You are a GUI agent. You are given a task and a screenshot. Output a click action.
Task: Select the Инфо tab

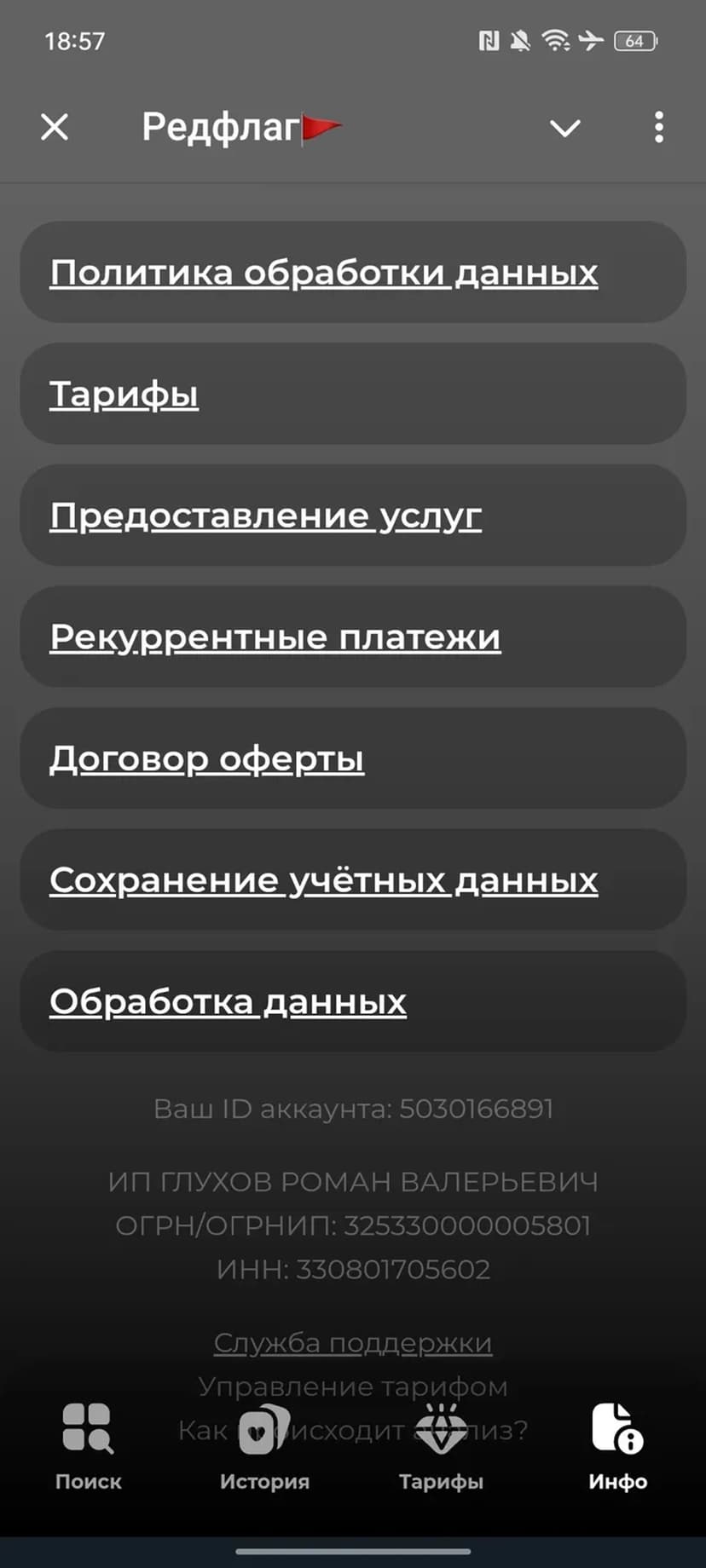[x=617, y=1447]
